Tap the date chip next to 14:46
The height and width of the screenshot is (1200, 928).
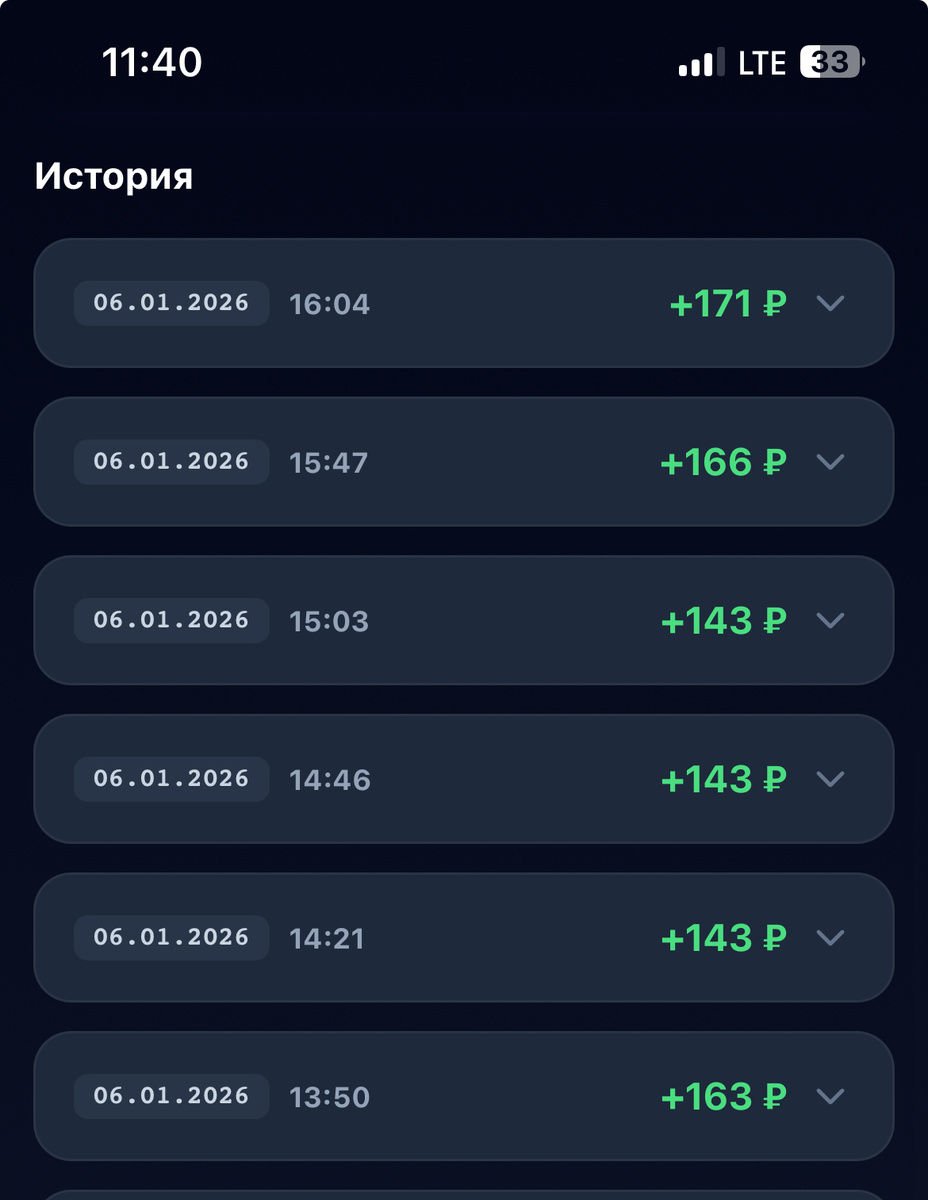[170, 779]
